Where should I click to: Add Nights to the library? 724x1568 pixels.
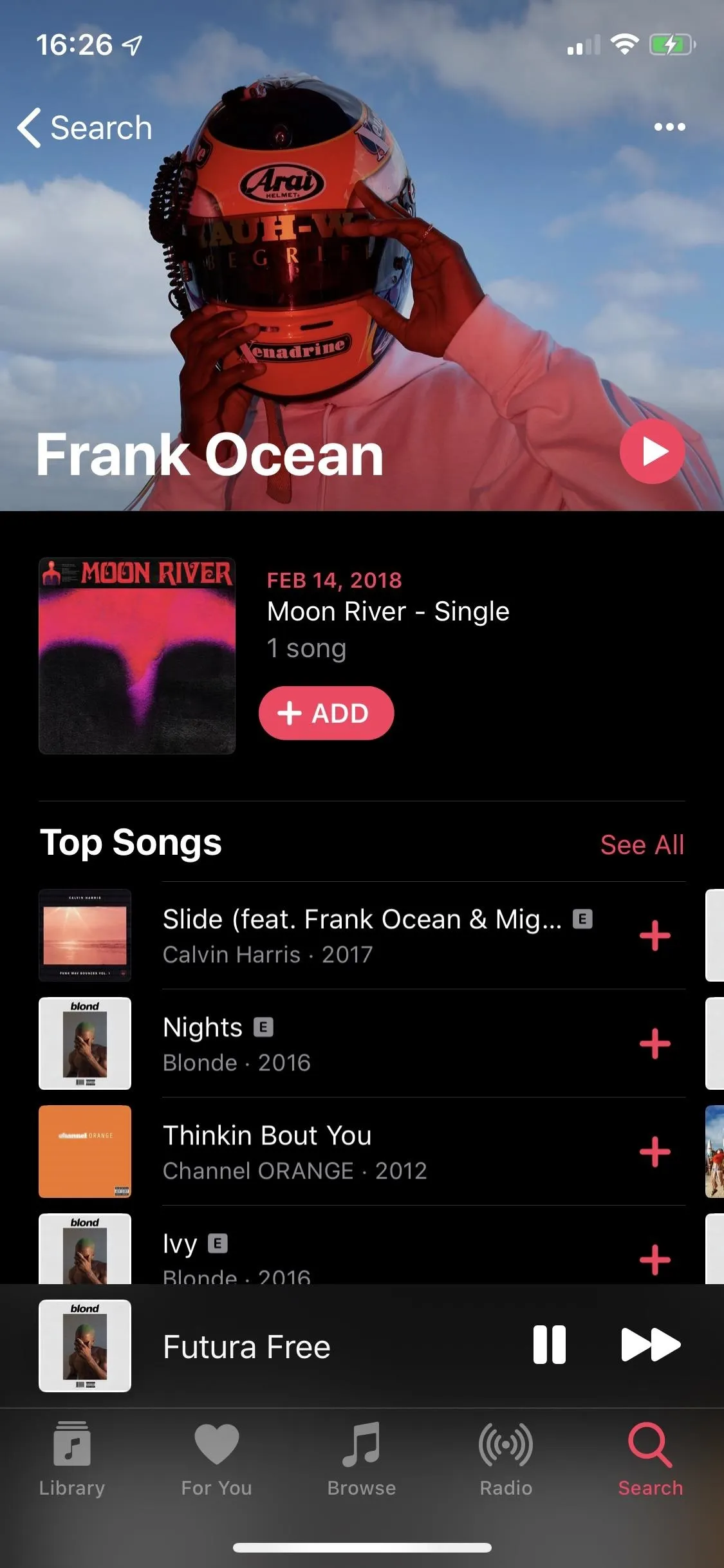pyautogui.click(x=654, y=1043)
